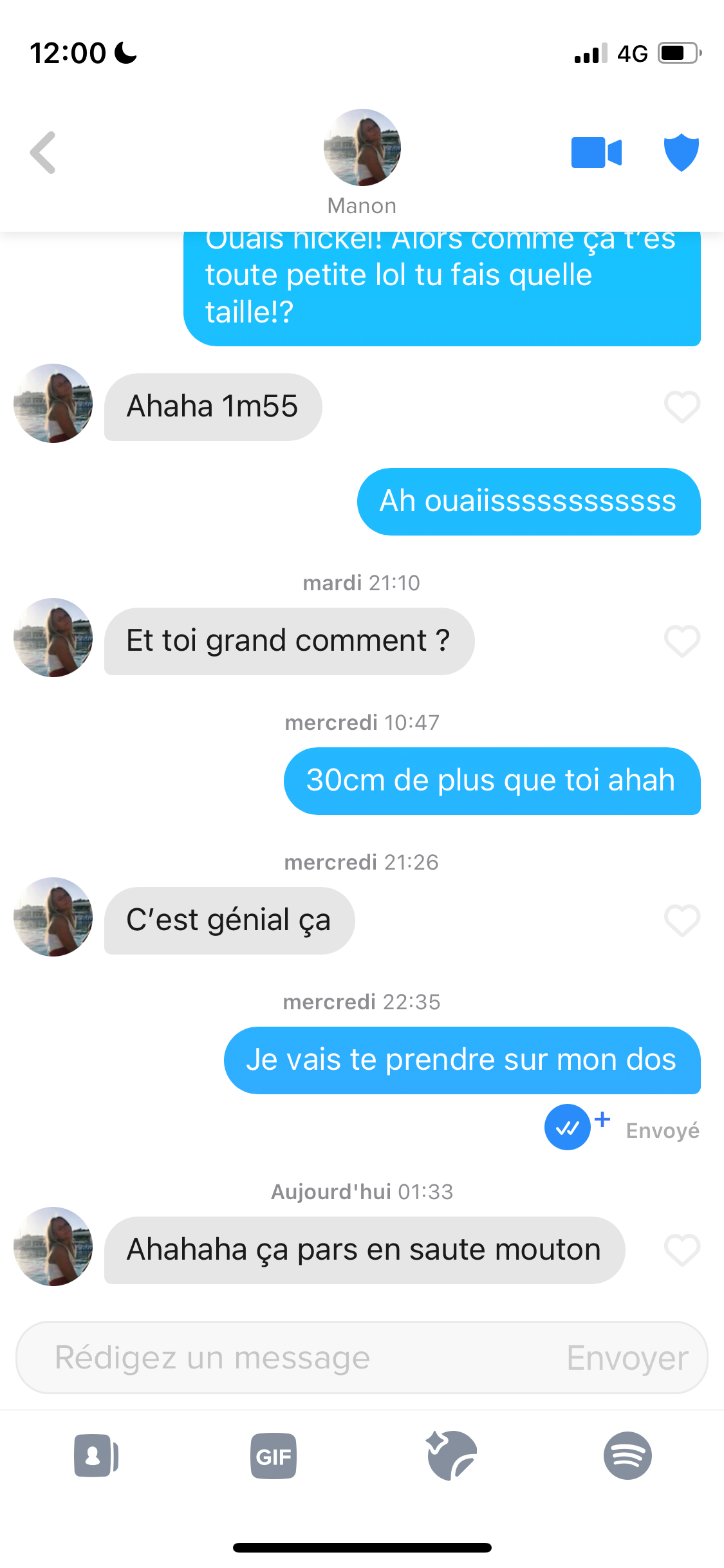Open Manon's profile from header photo

pos(362,148)
